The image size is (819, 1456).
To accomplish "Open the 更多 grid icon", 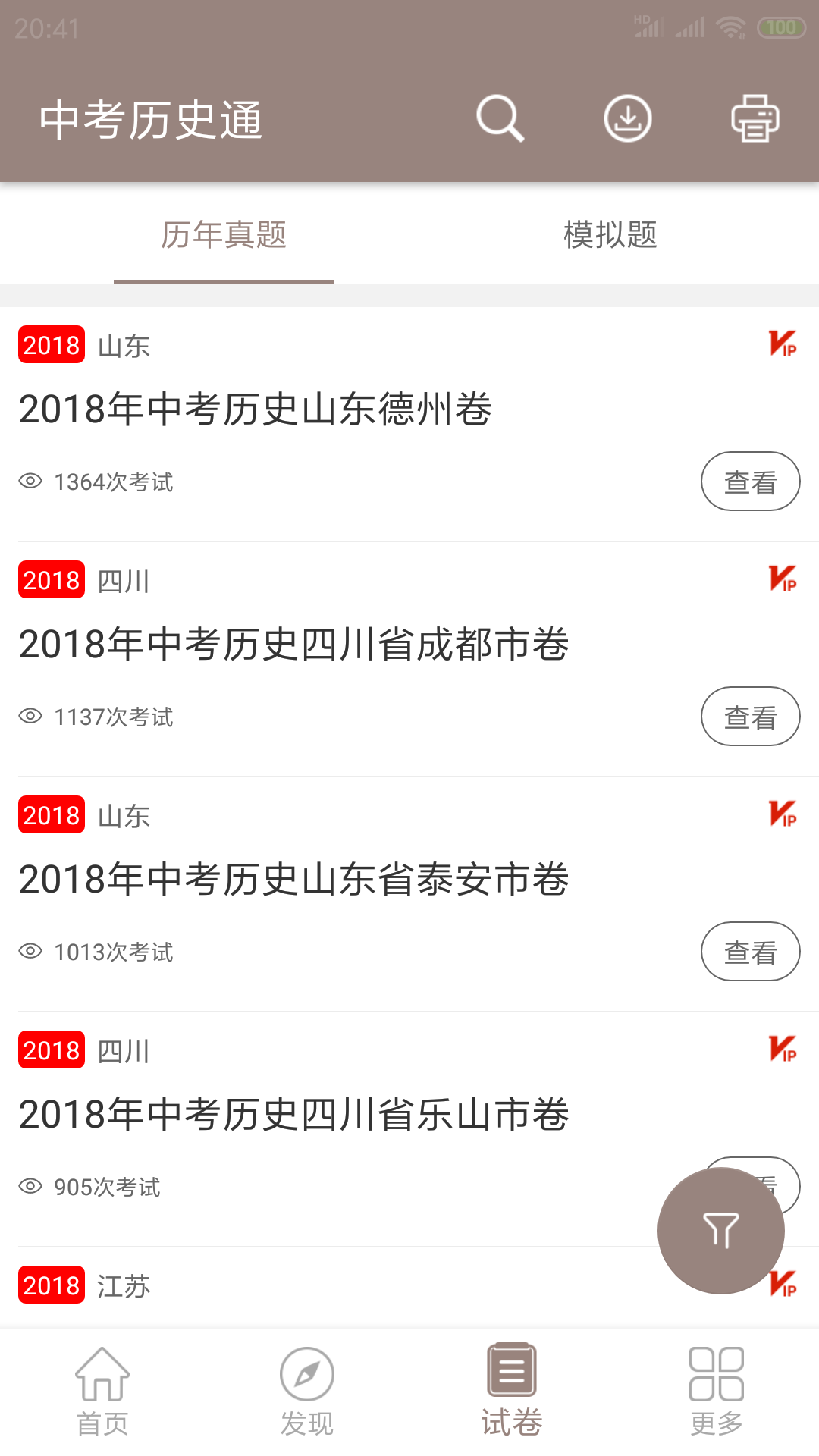I will click(x=715, y=1395).
